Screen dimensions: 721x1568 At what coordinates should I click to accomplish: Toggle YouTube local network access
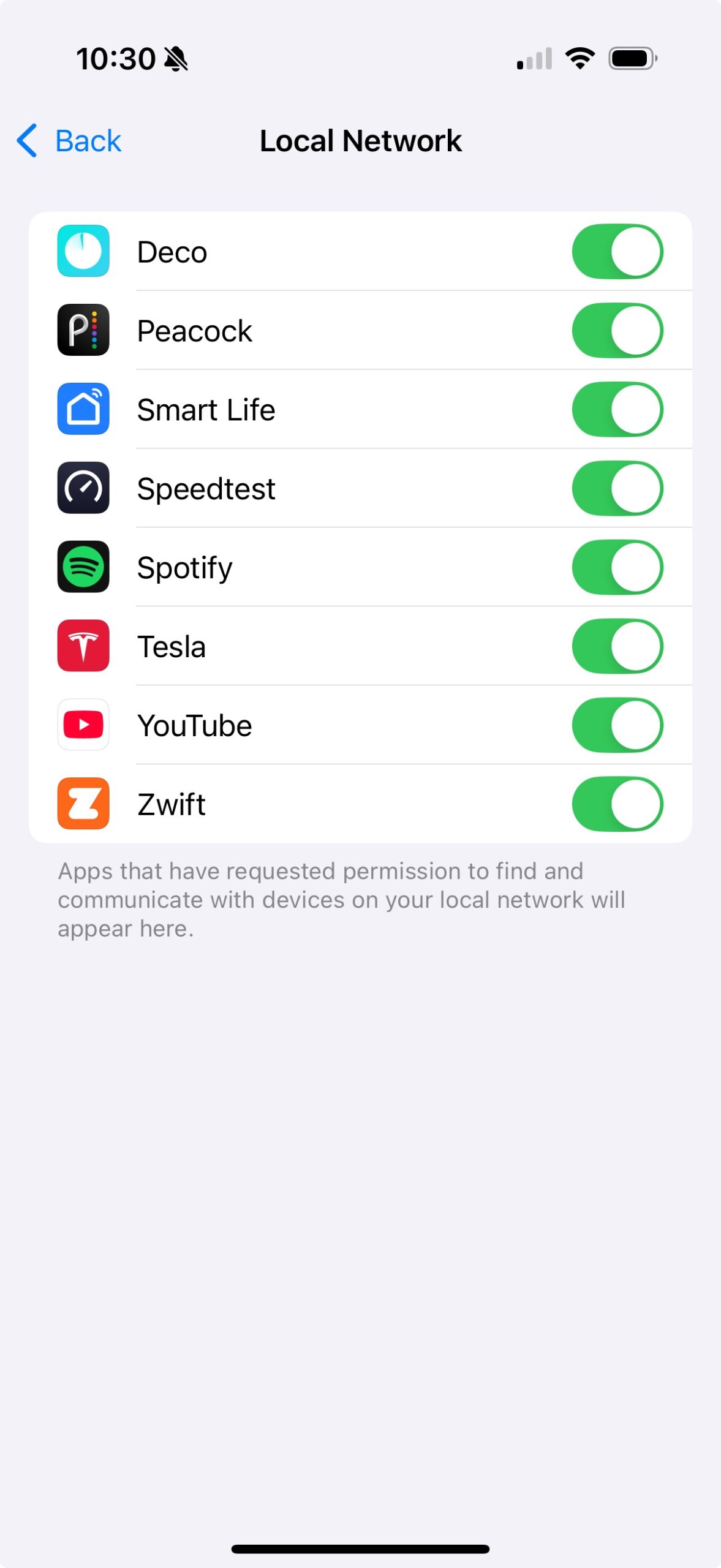[x=617, y=725]
